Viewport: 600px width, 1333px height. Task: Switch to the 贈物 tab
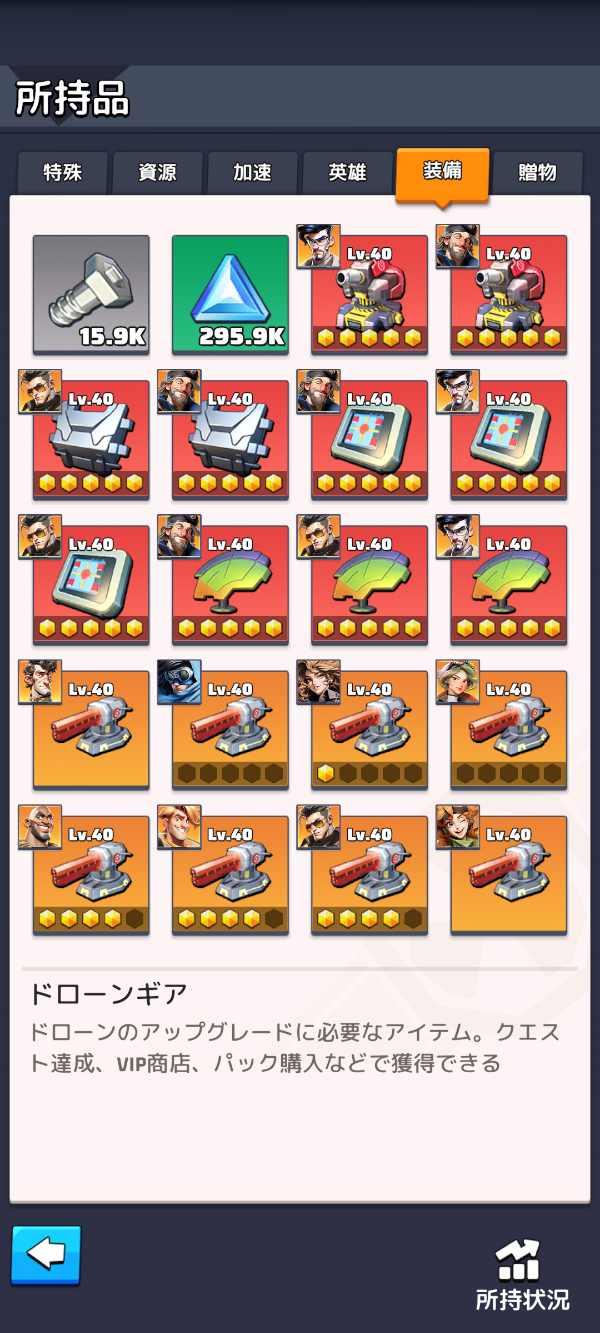[x=538, y=173]
